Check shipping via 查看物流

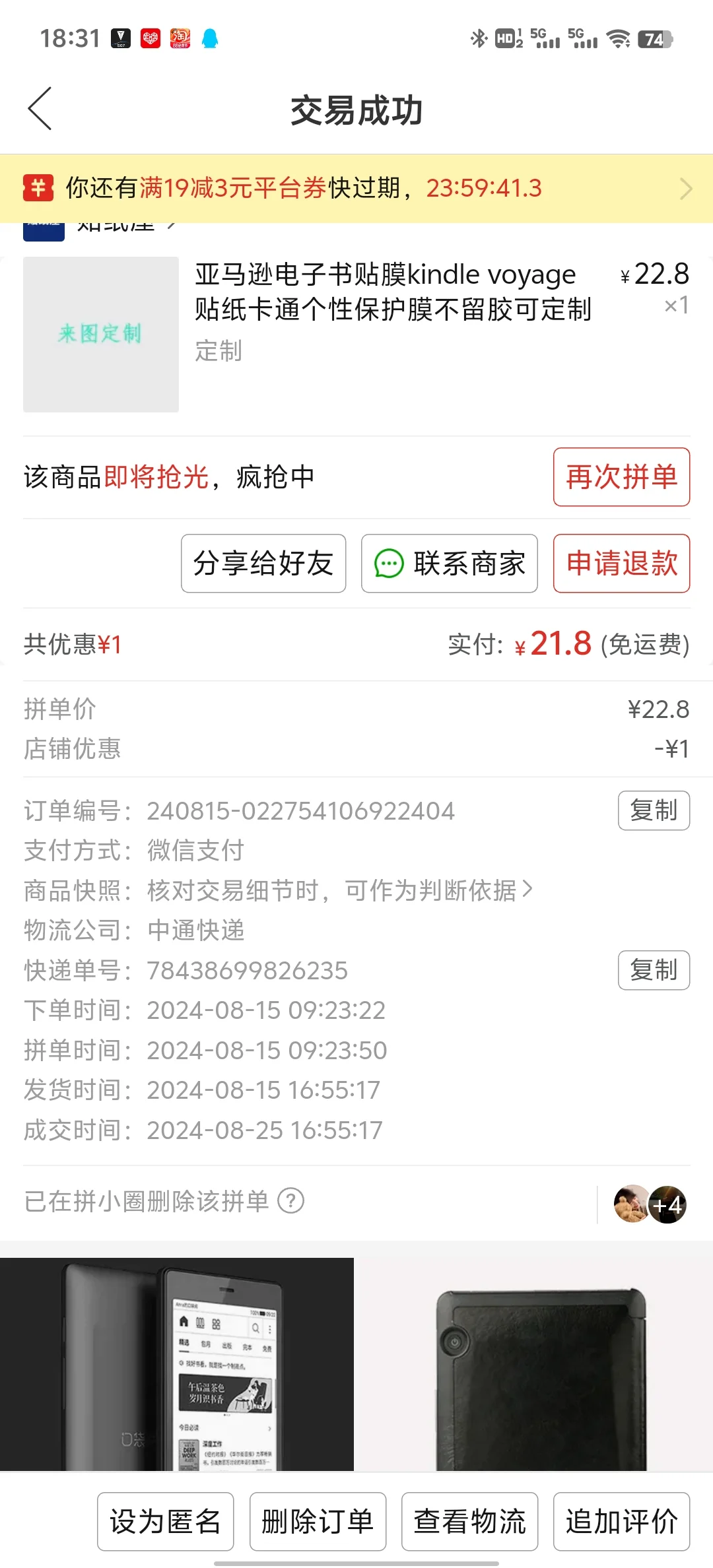469,1522
